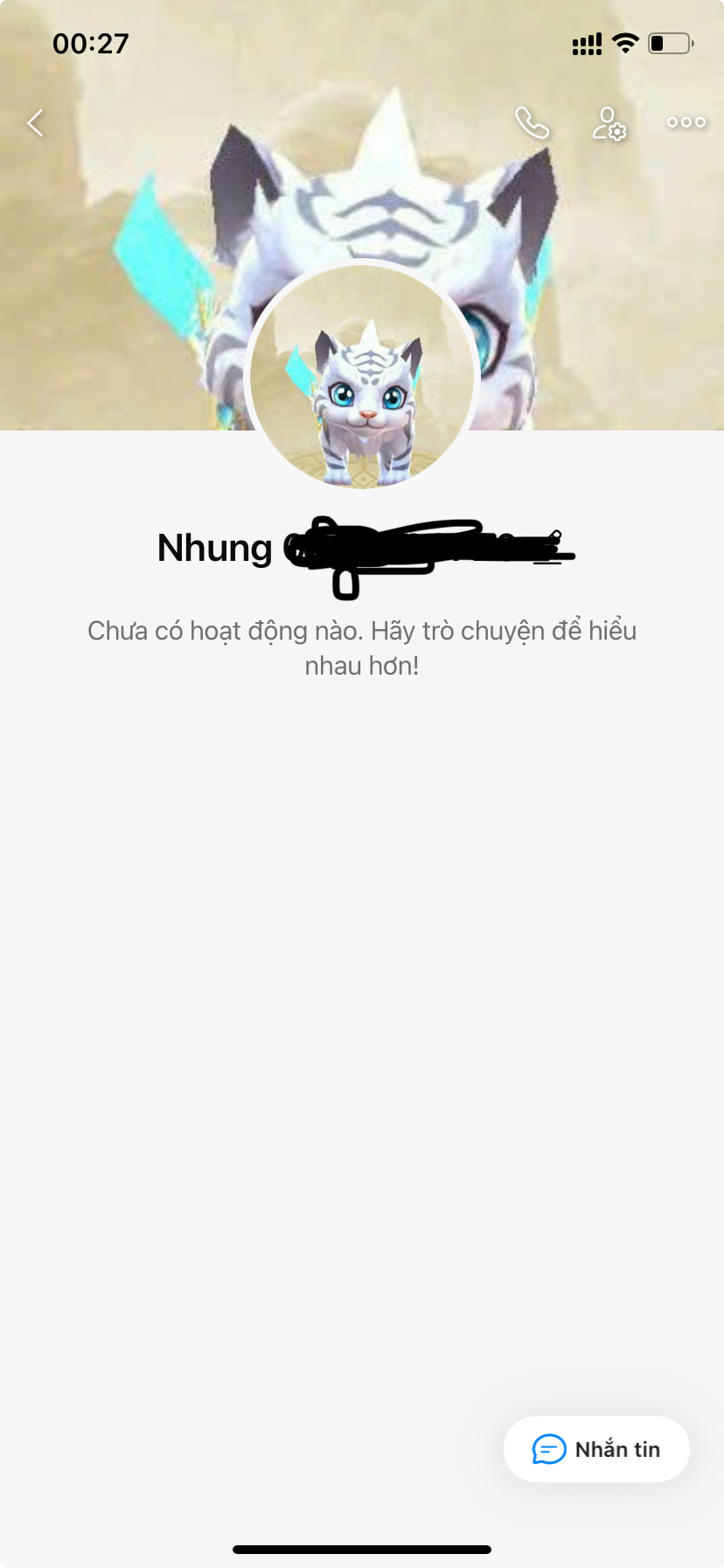Open the tiger cover photo
This screenshot has width=724, height=1568.
[x=131, y=262]
